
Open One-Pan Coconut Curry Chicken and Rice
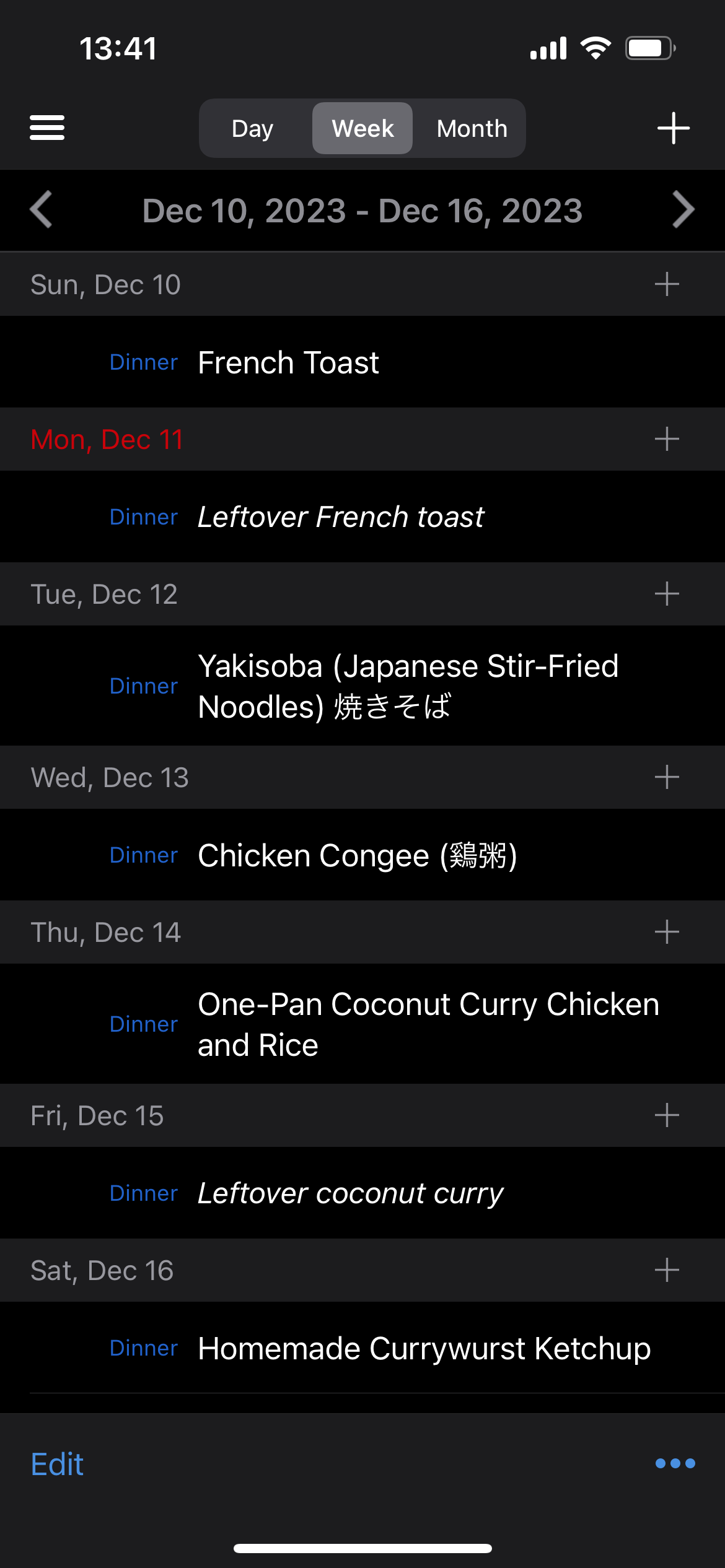click(x=428, y=1024)
